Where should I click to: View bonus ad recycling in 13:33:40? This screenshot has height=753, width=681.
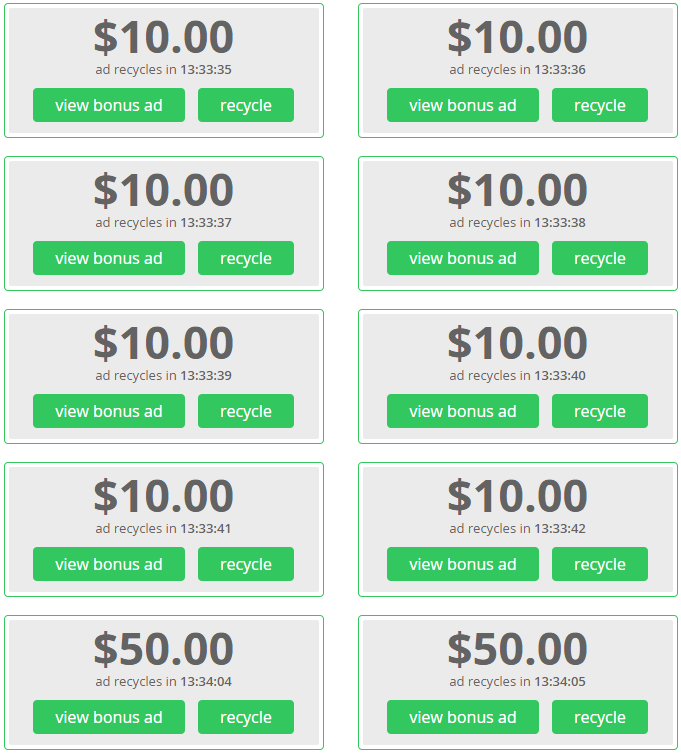(x=462, y=411)
